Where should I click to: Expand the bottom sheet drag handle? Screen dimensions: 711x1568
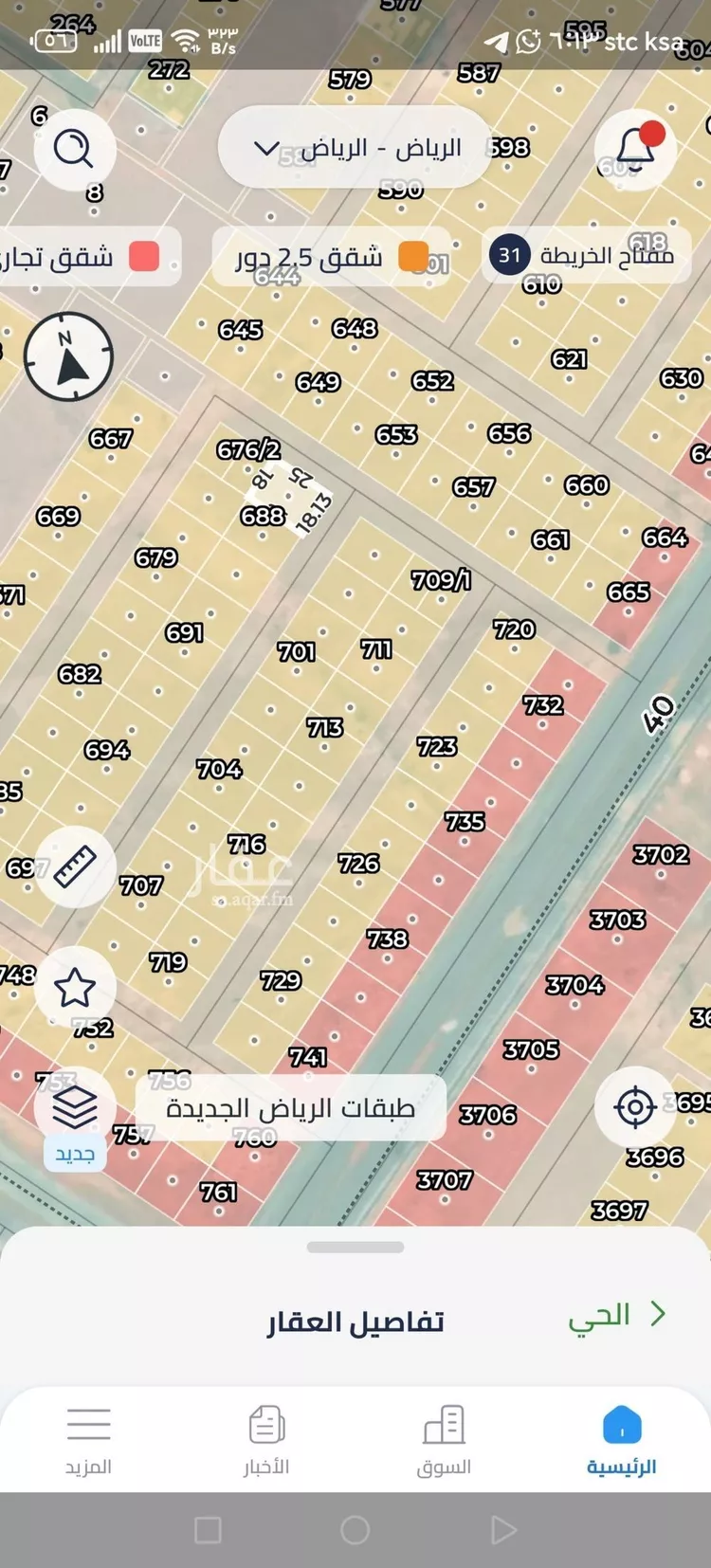(355, 1248)
